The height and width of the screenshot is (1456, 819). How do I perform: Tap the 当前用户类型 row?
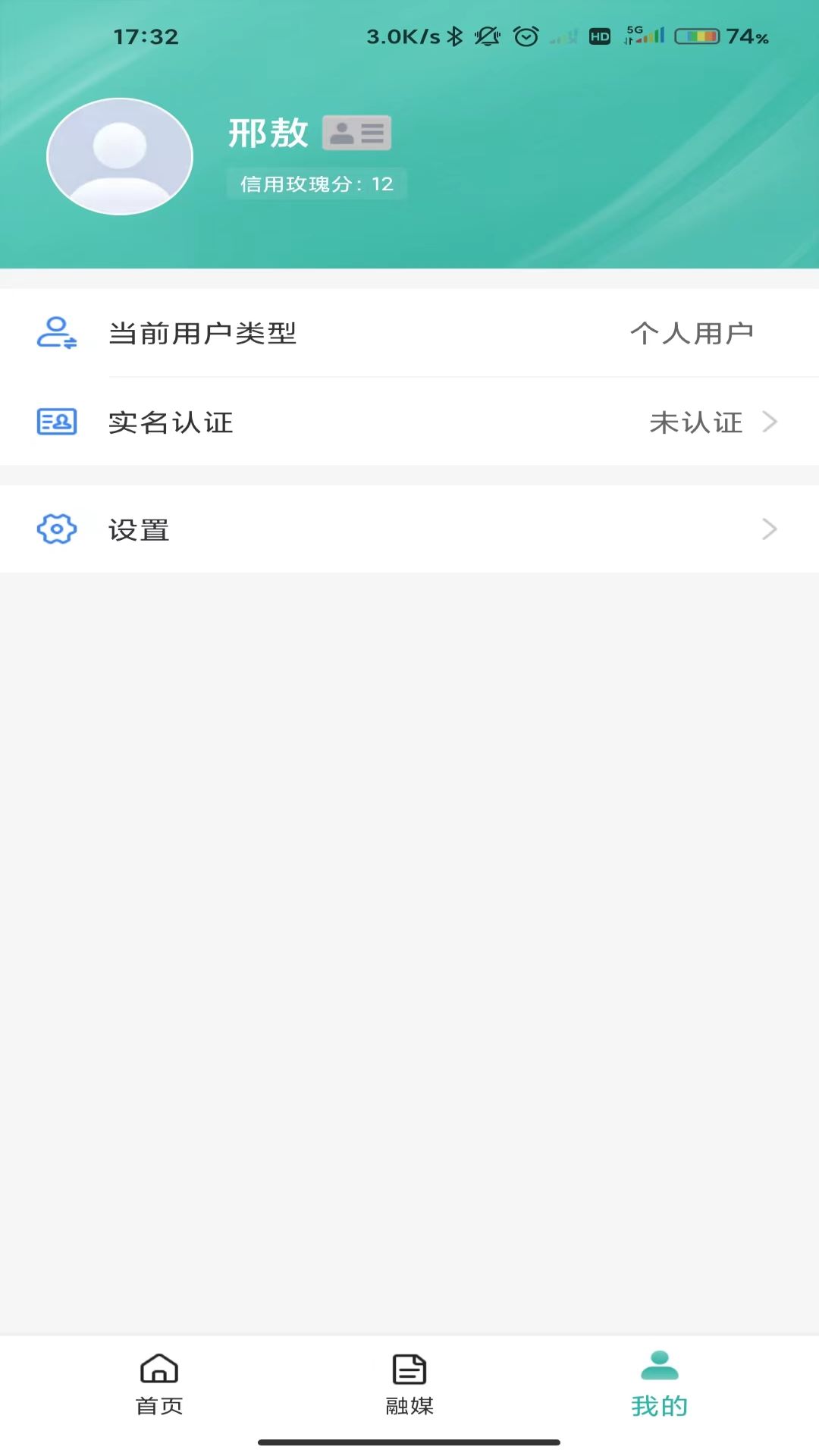pyautogui.click(x=201, y=334)
